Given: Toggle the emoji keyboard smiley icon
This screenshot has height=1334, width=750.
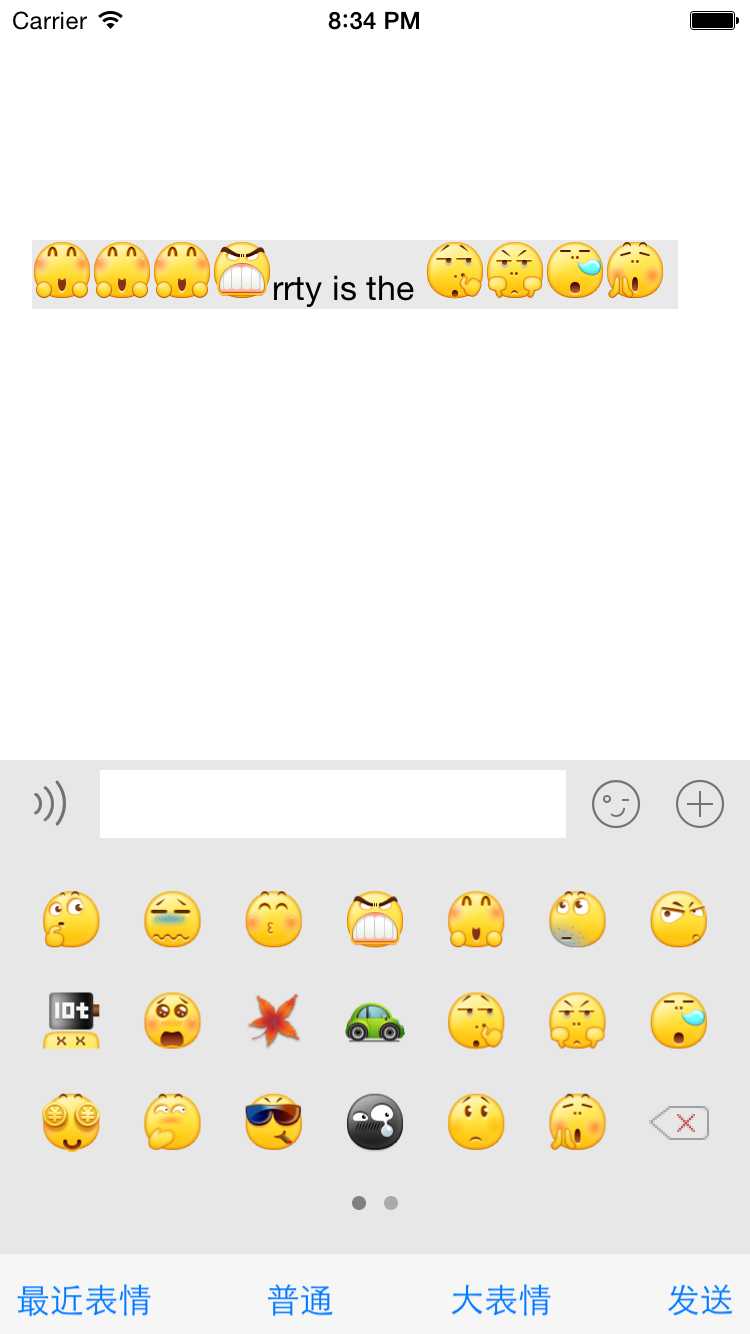Looking at the screenshot, I should click(615, 803).
